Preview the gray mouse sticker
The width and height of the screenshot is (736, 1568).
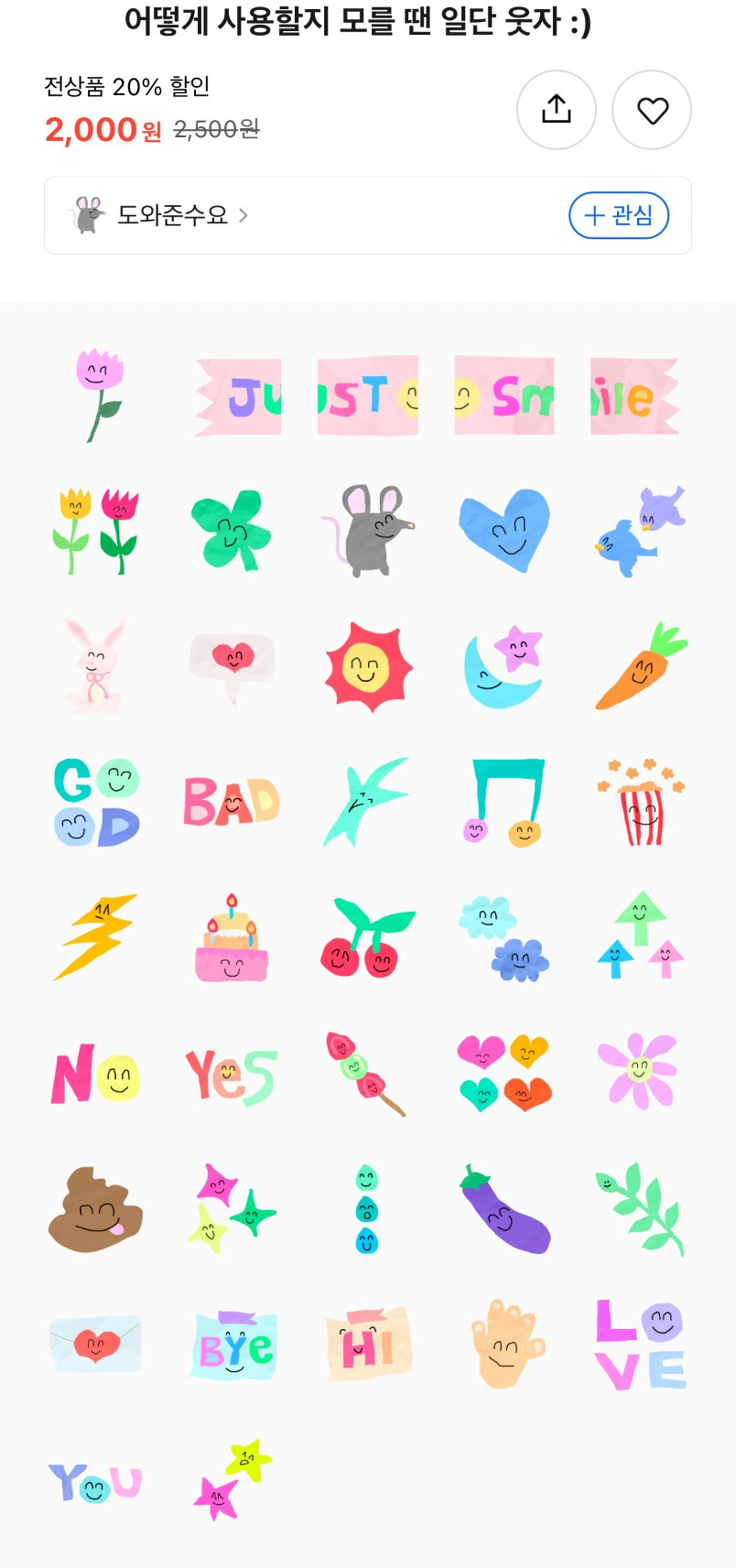pos(369,531)
